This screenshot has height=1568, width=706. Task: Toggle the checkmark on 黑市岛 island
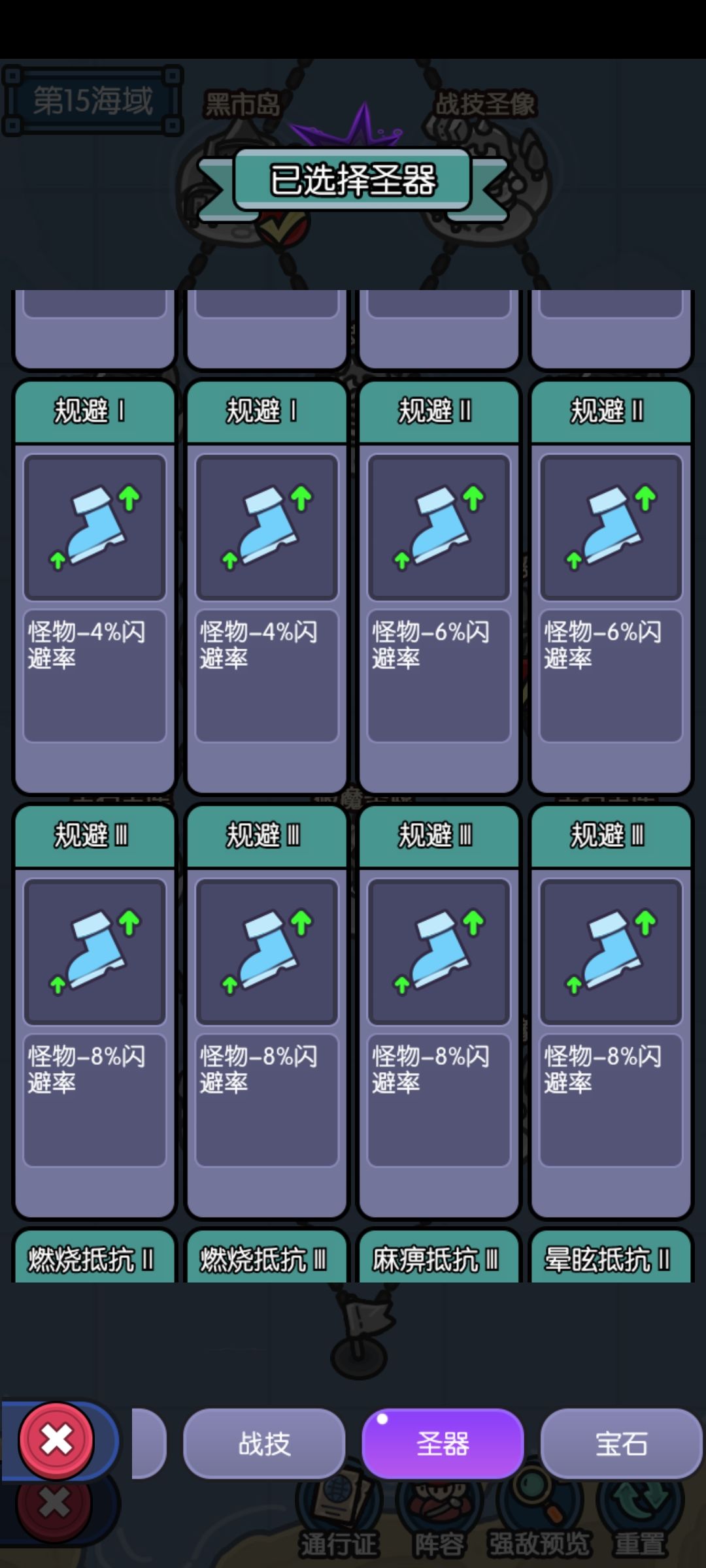point(282,227)
